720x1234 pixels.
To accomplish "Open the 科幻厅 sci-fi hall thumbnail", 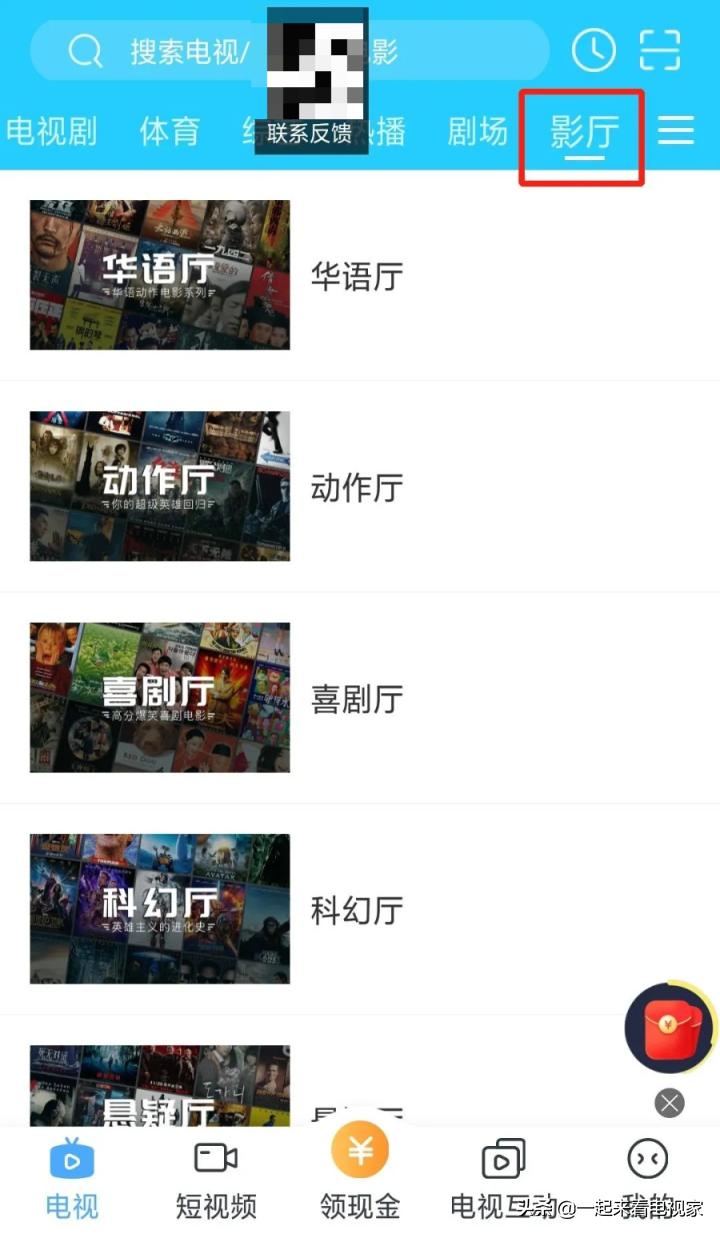I will 160,908.
